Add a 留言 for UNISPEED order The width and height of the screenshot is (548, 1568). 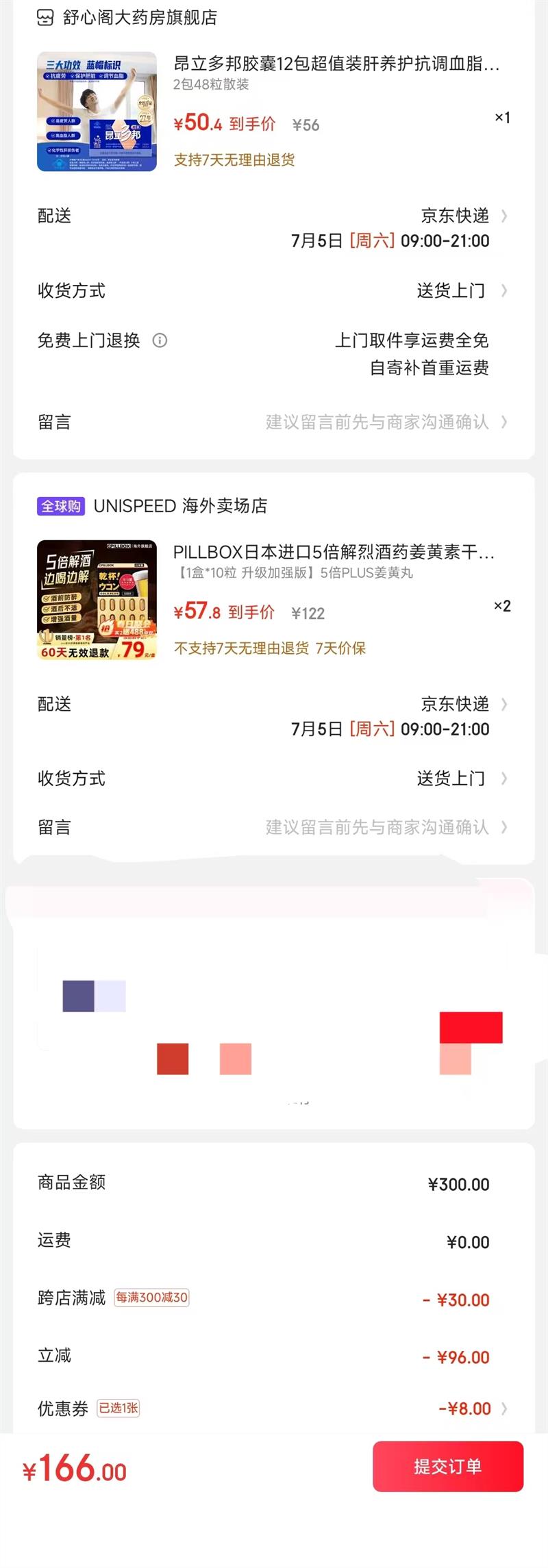[274, 827]
